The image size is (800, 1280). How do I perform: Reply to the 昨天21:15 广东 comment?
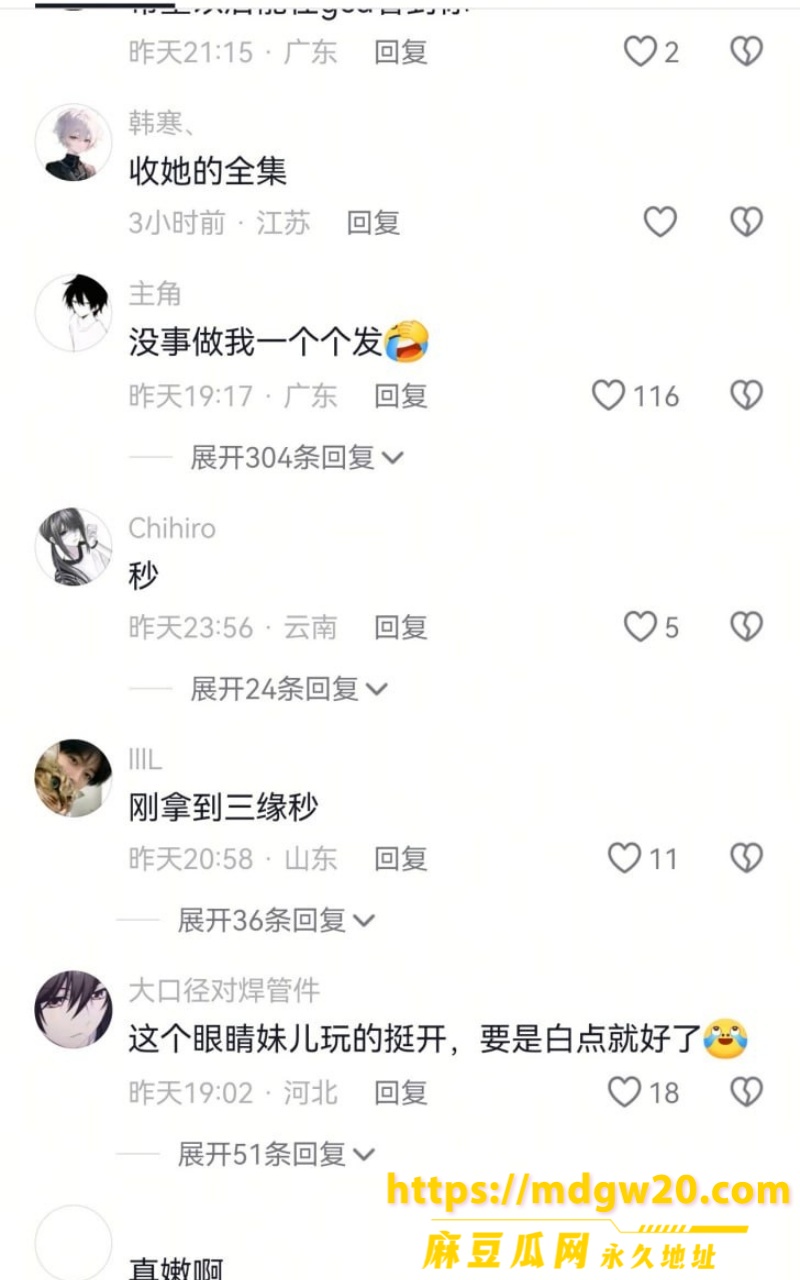coord(401,52)
